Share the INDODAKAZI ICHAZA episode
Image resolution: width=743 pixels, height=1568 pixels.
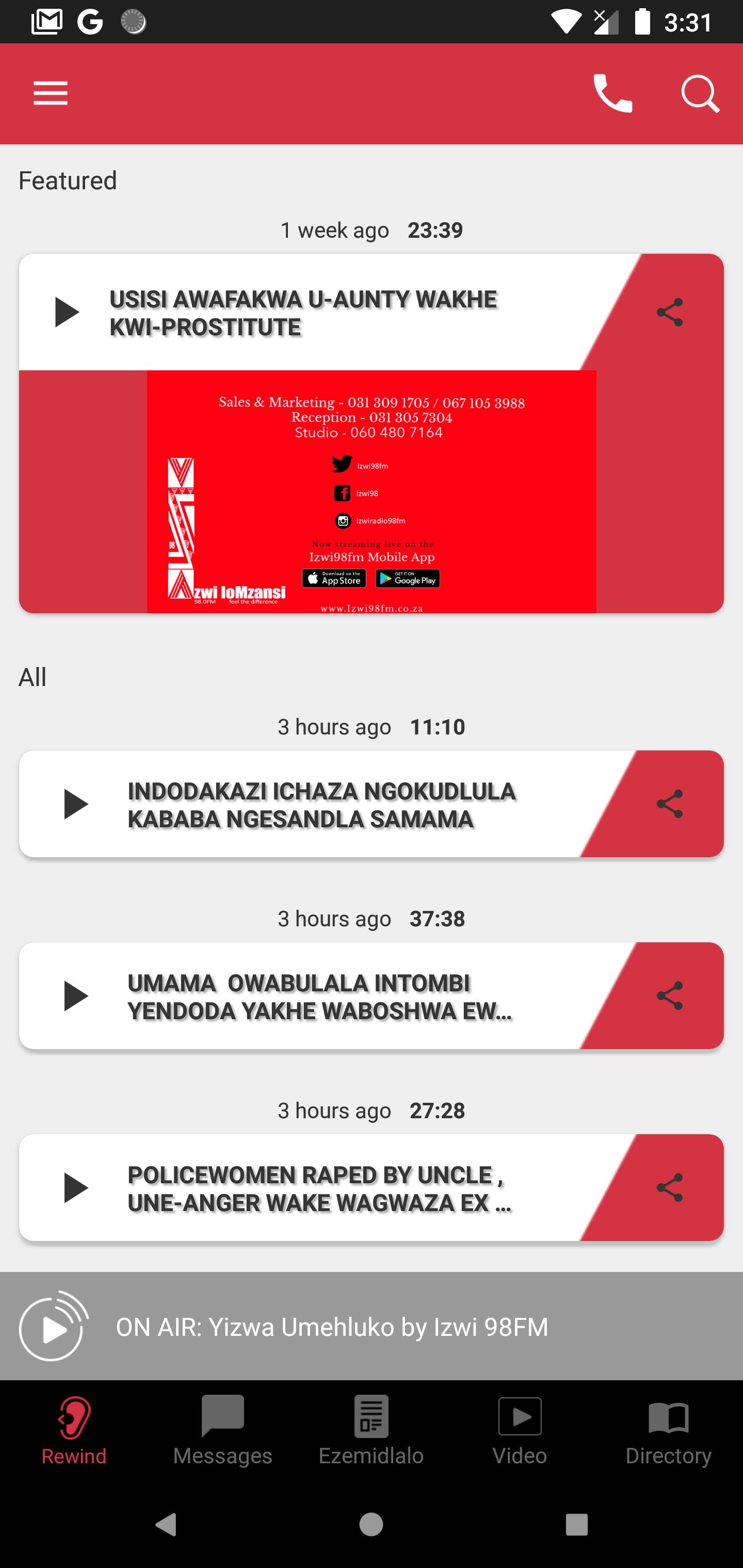(669, 804)
